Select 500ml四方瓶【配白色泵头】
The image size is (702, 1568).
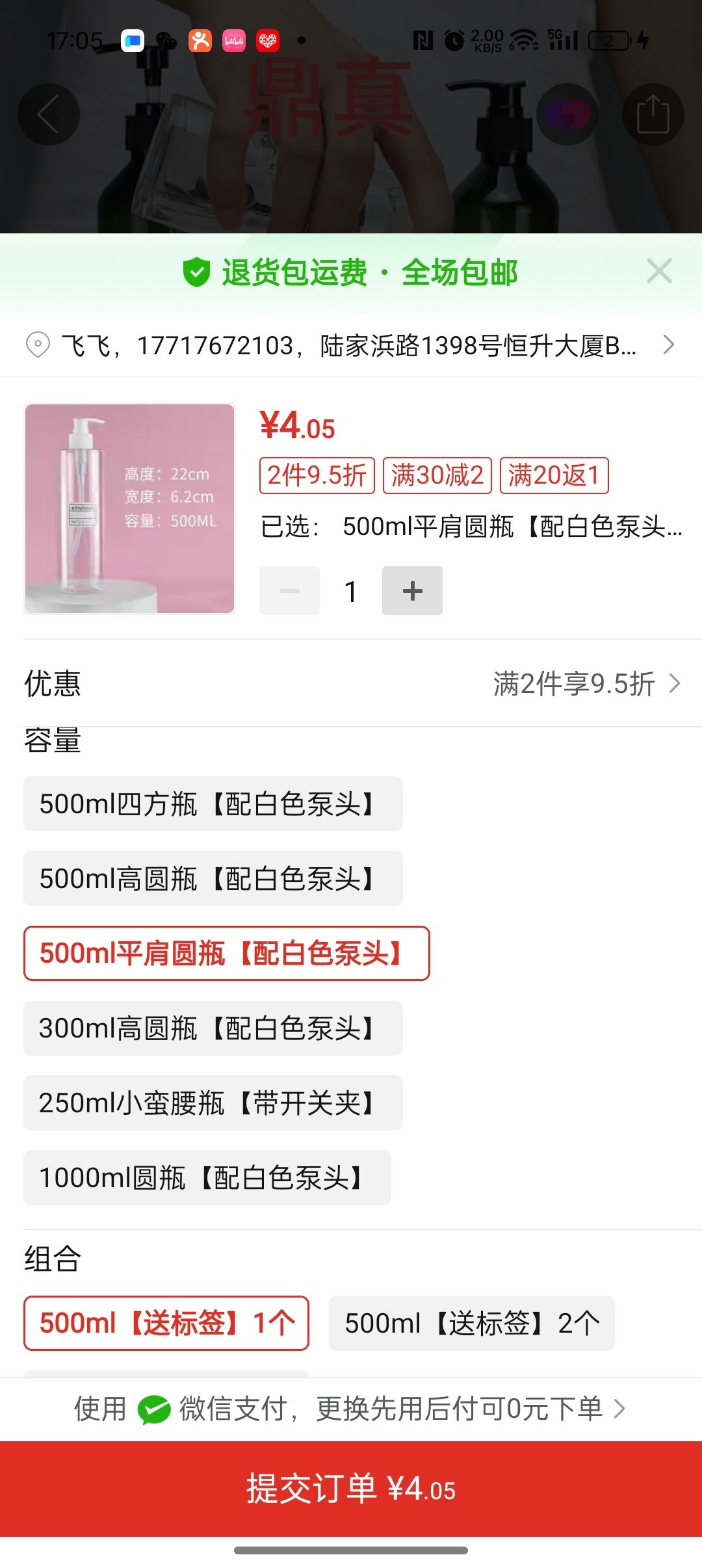point(213,804)
